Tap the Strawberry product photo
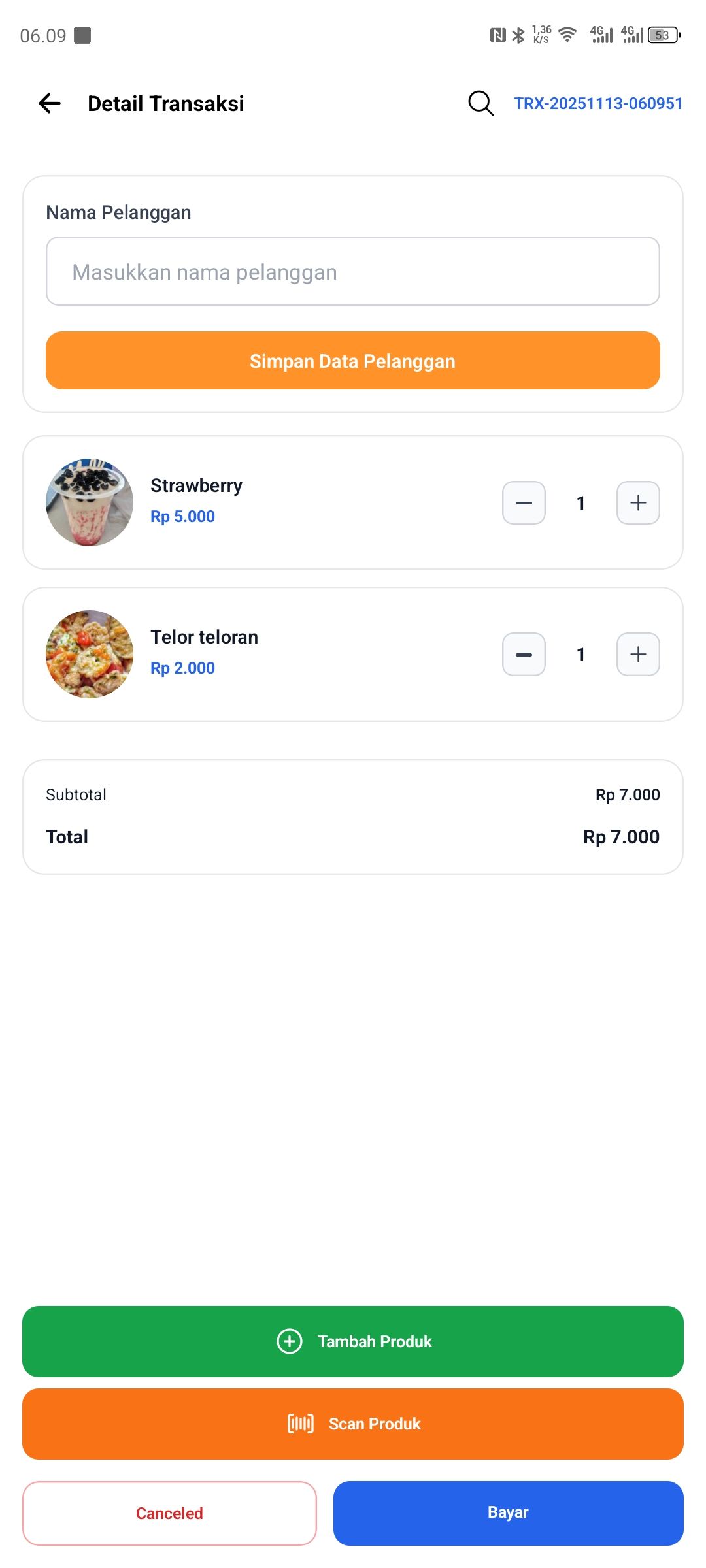706x1568 pixels. [x=89, y=502]
